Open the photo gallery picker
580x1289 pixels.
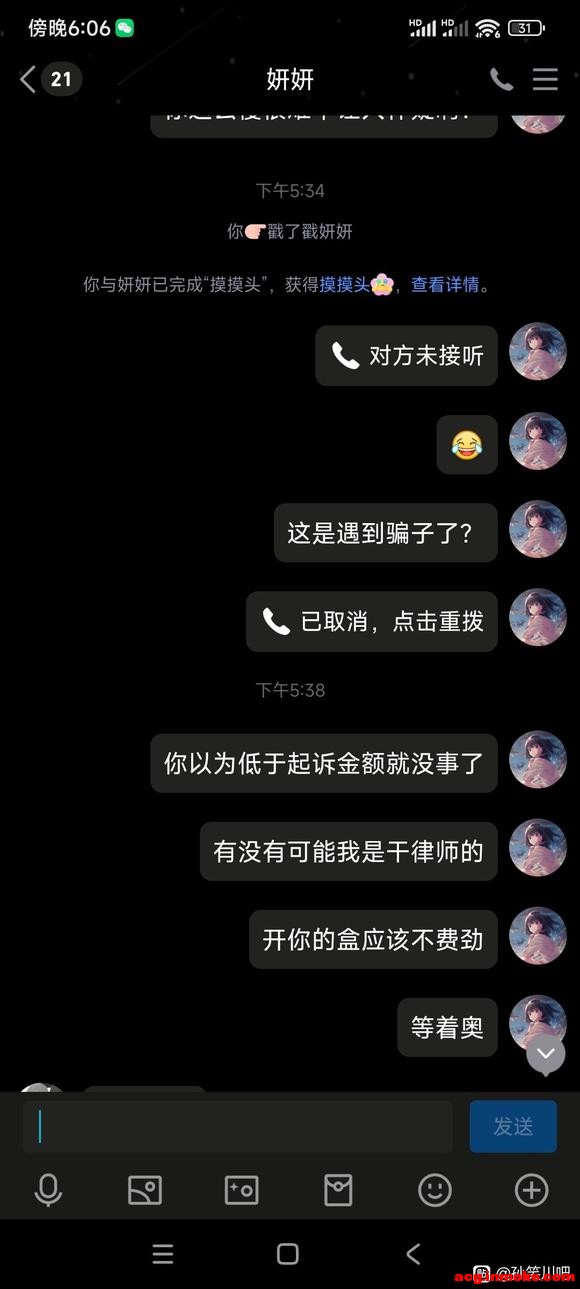[145, 1190]
